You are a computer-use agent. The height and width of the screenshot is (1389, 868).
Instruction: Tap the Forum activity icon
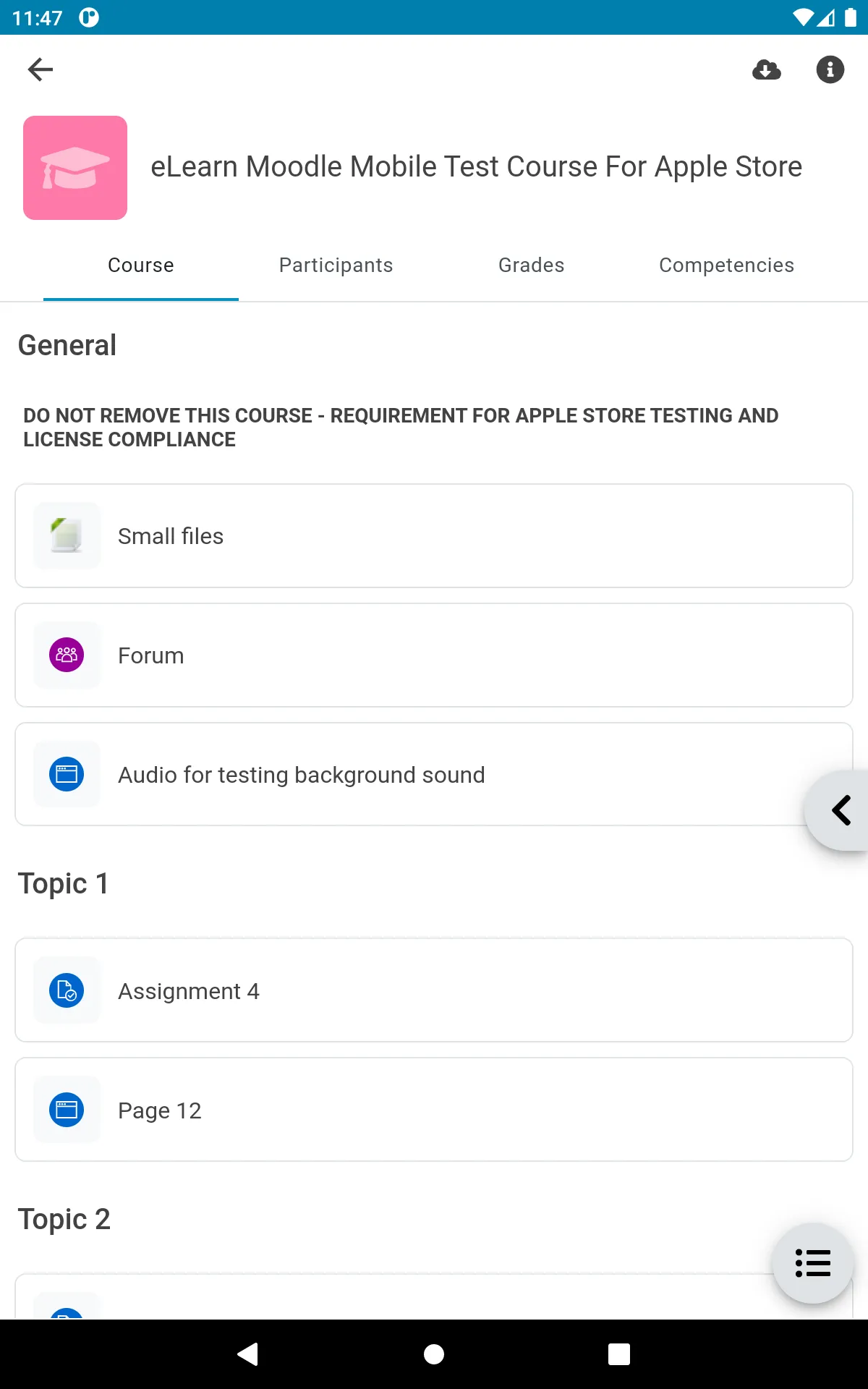tap(67, 655)
